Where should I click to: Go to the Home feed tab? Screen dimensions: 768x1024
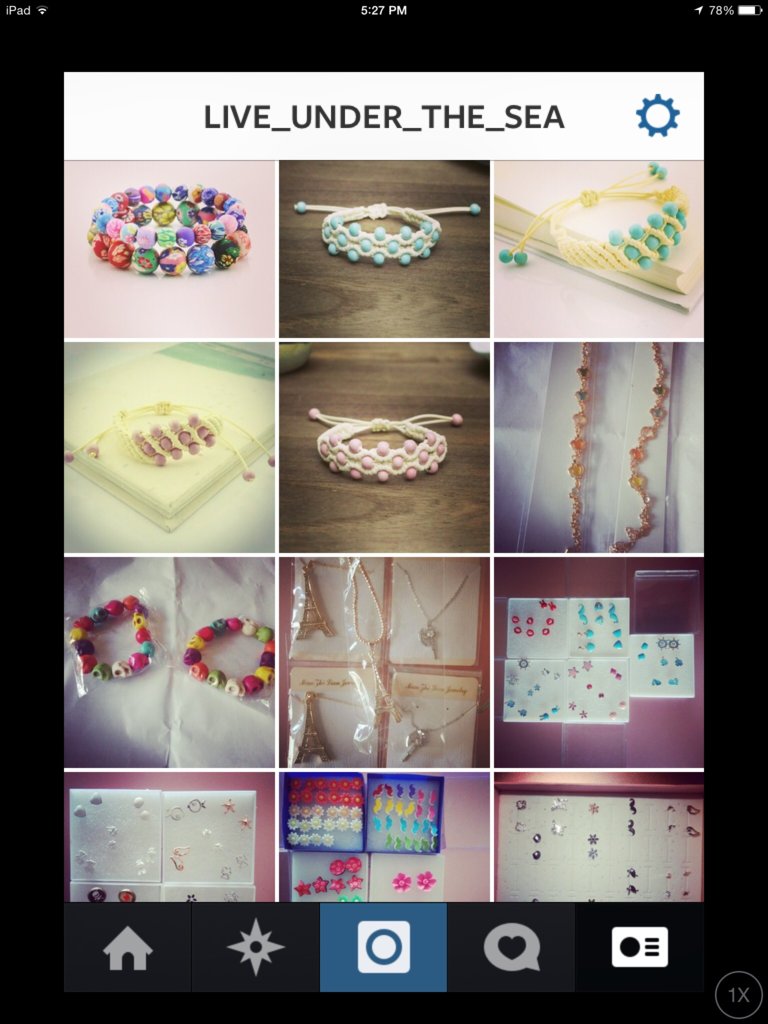tap(128, 947)
